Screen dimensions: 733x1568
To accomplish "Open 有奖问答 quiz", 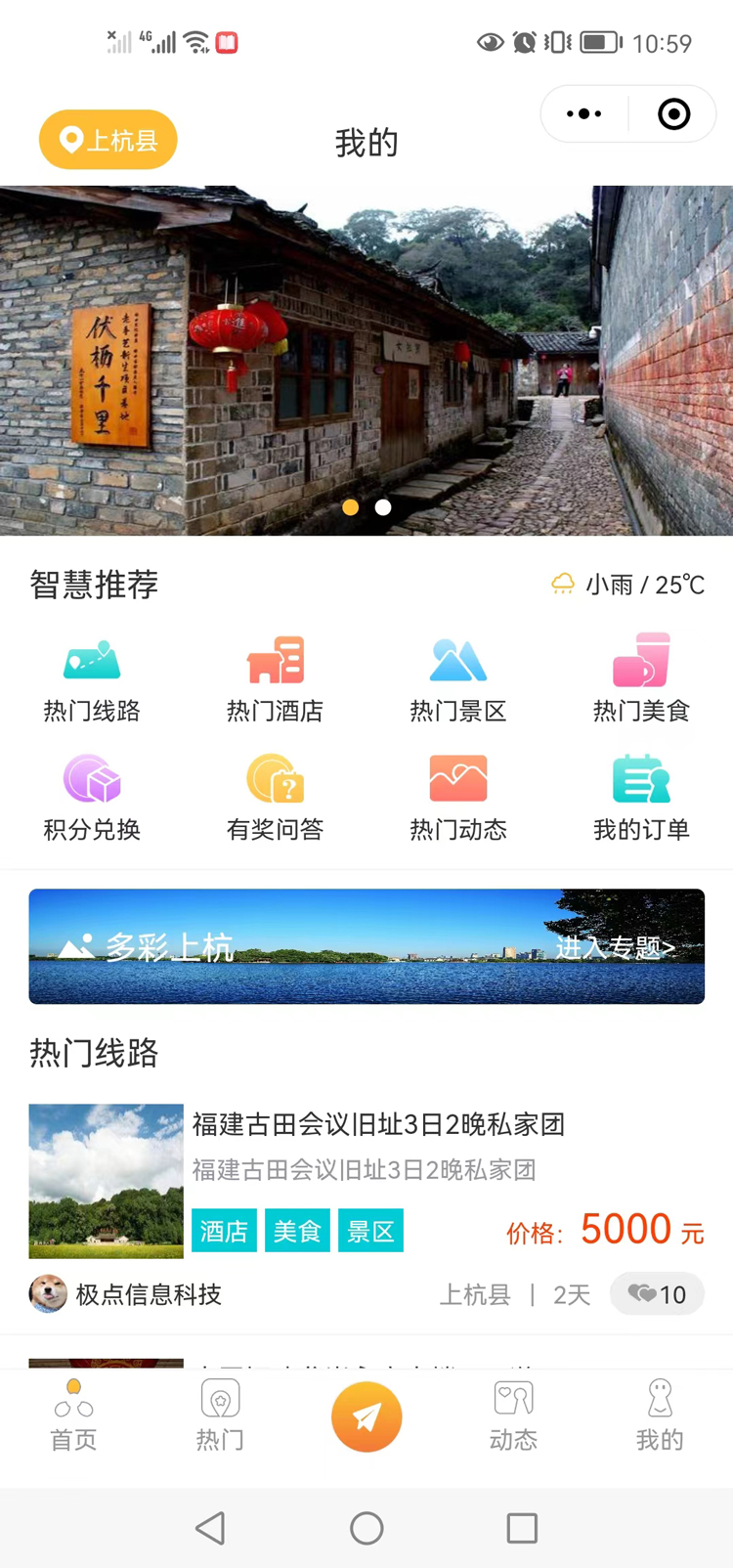I will (275, 798).
